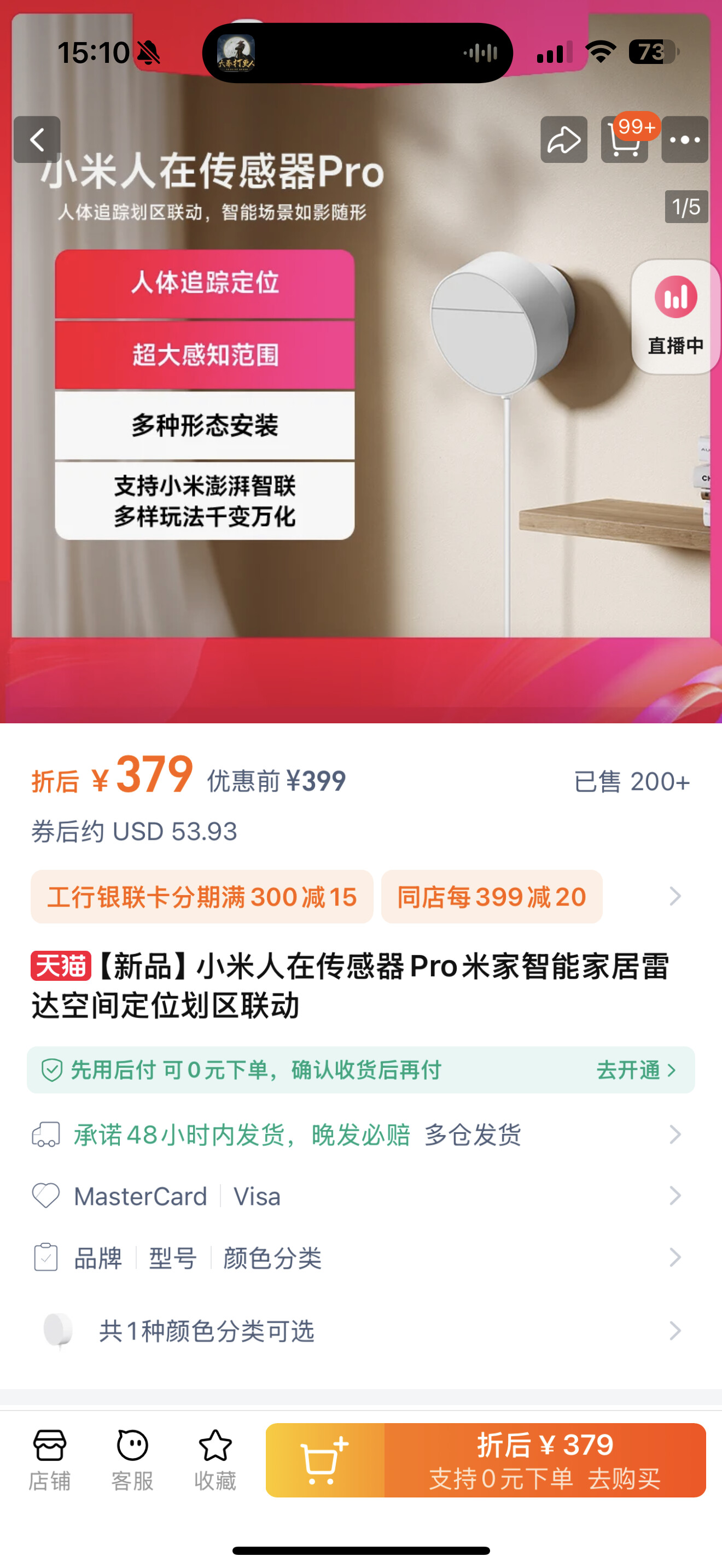The height and width of the screenshot is (1568, 722).
Task: Choose from 共1种颜色分类可选 row
Action: (x=361, y=1331)
